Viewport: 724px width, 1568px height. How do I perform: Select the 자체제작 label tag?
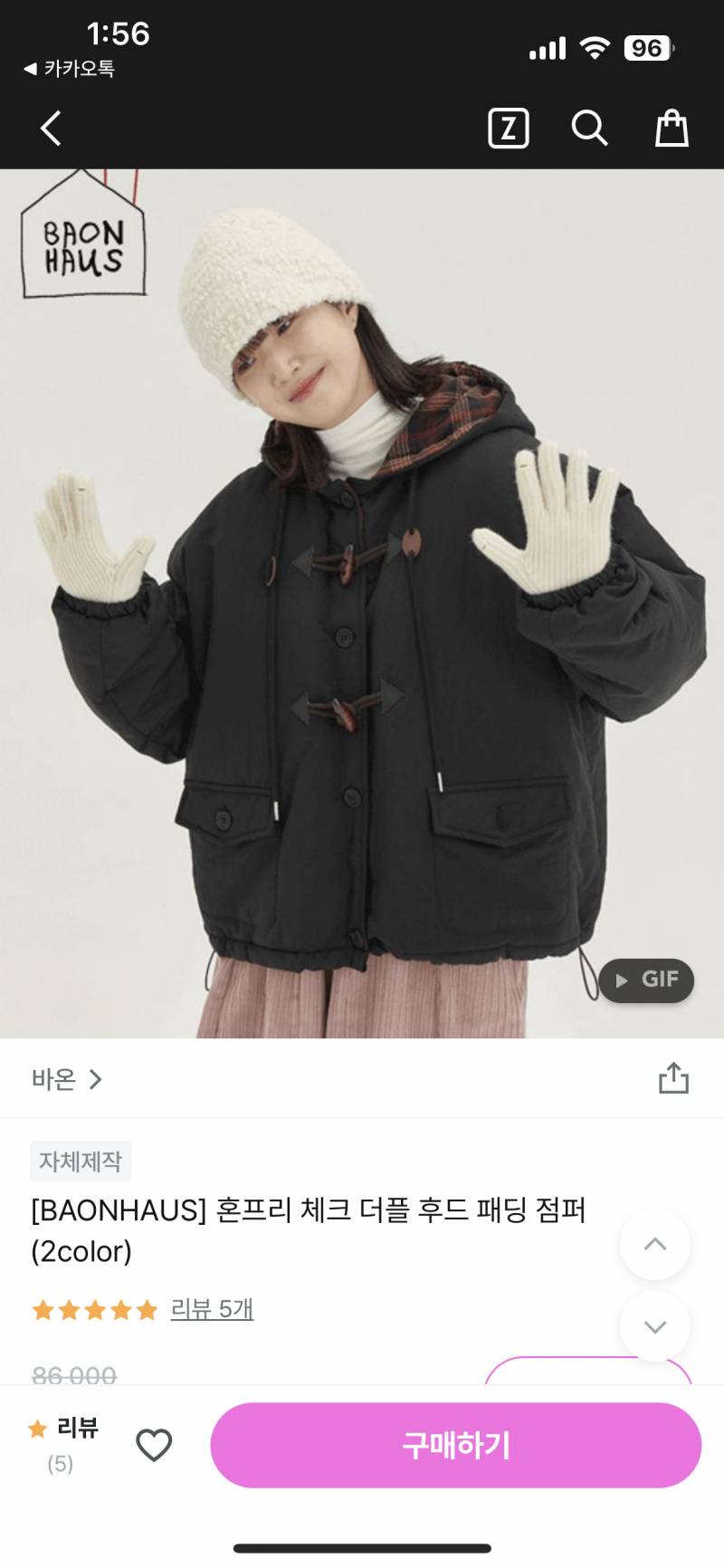[x=81, y=1161]
